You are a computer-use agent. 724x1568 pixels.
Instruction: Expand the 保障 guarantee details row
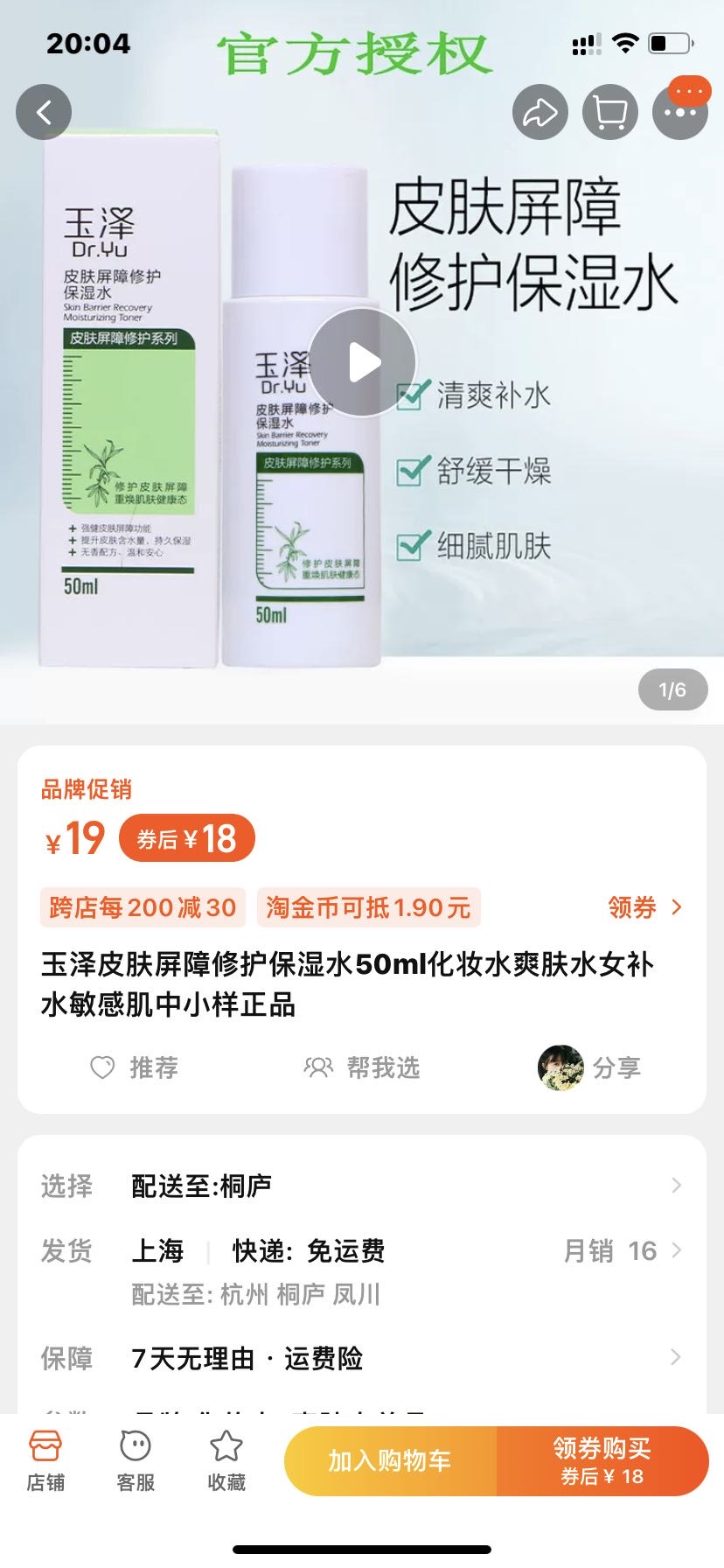362,1359
